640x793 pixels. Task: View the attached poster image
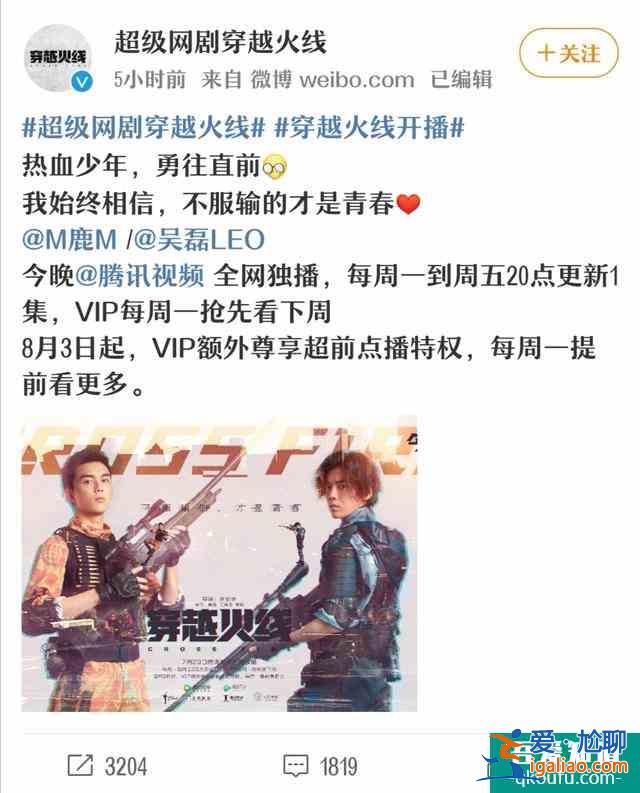click(219, 562)
